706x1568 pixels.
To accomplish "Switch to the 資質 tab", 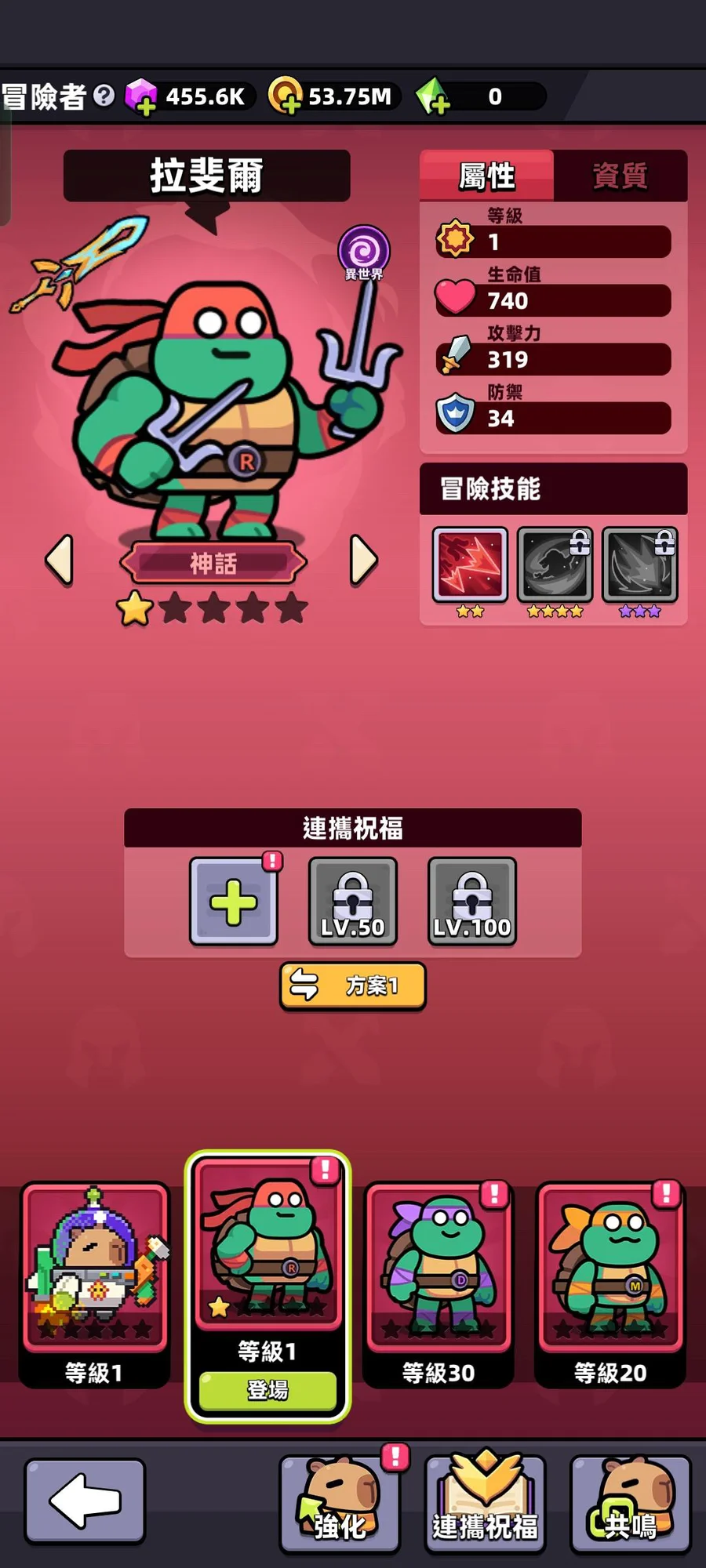I will [620, 176].
